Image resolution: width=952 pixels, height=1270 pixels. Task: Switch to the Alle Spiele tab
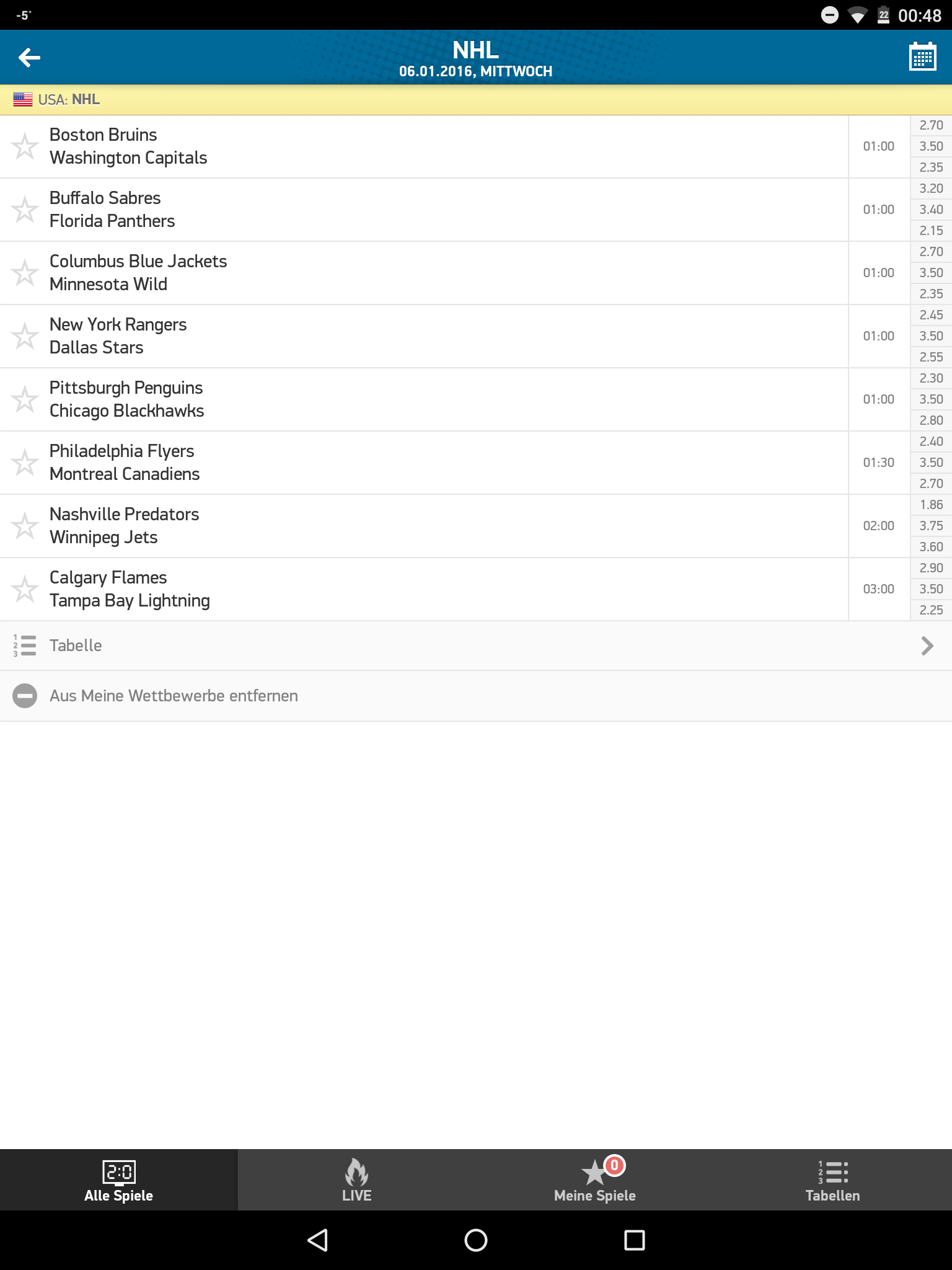118,1179
